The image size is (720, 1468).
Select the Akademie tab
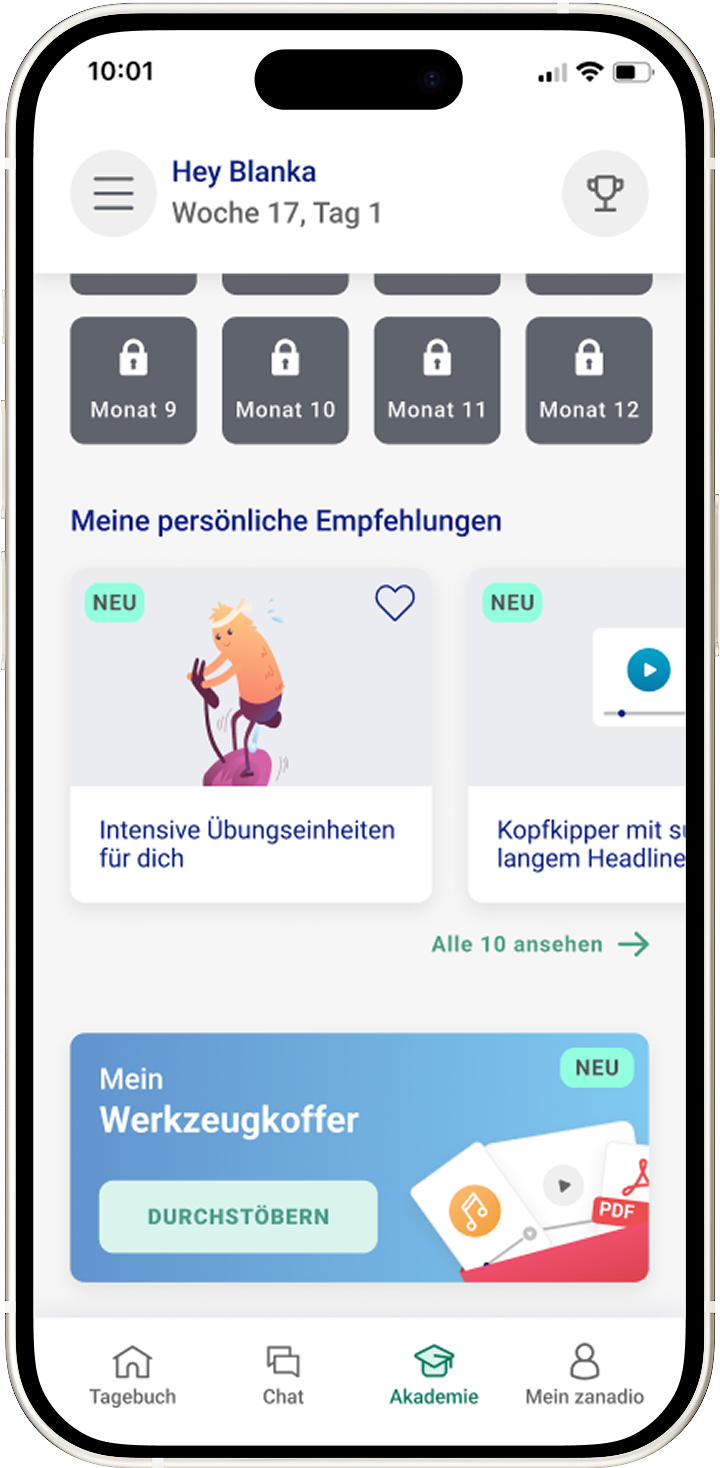(x=434, y=1376)
